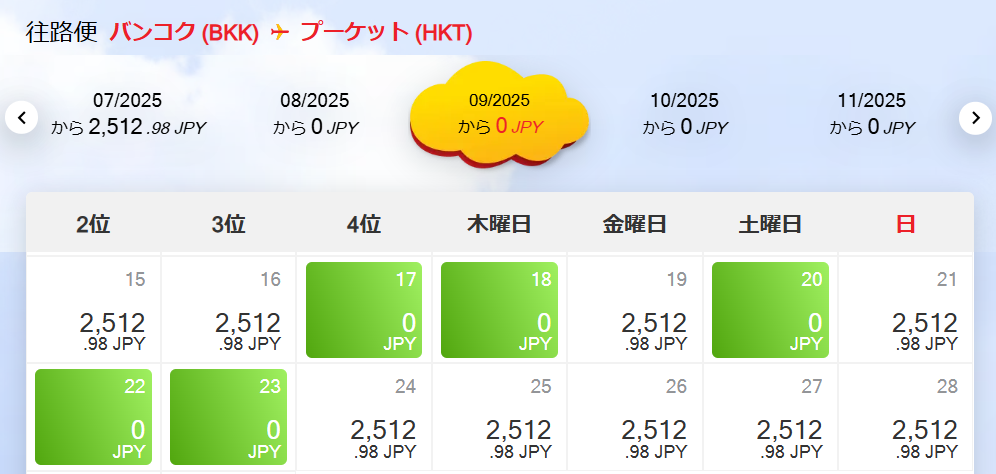Pick day 26 fare of 2,512.98 JPY

(x=635, y=417)
